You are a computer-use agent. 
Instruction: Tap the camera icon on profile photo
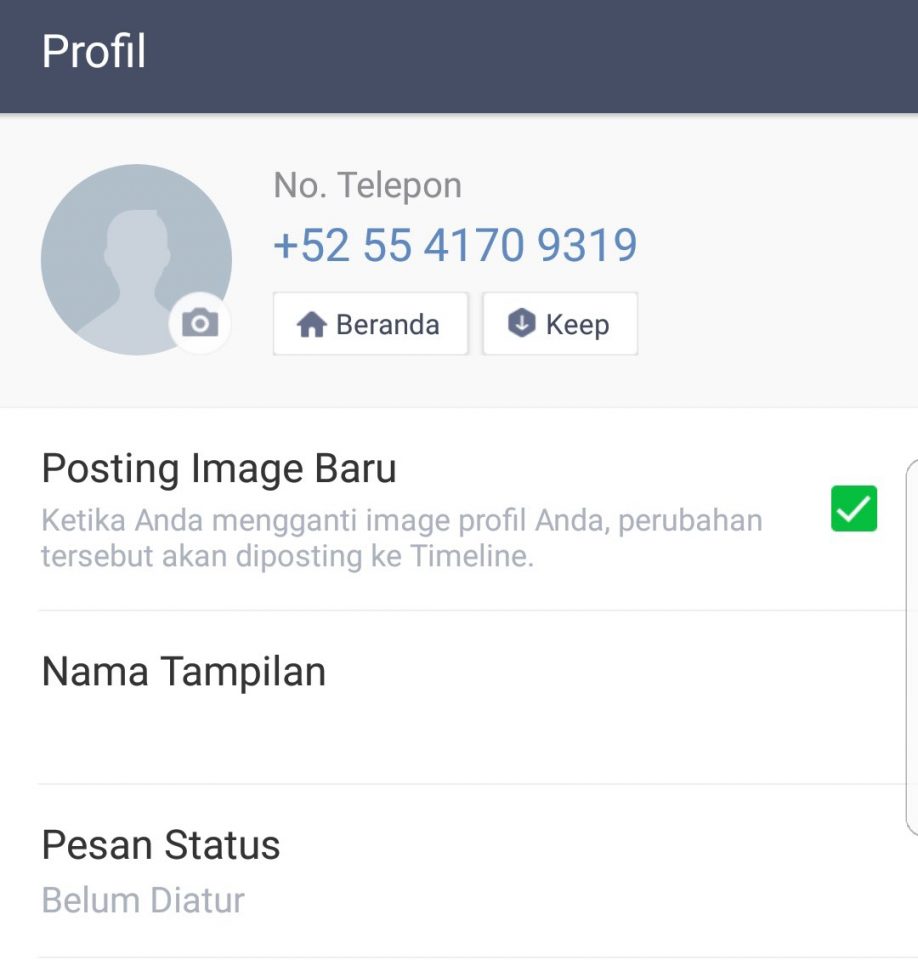[200, 323]
